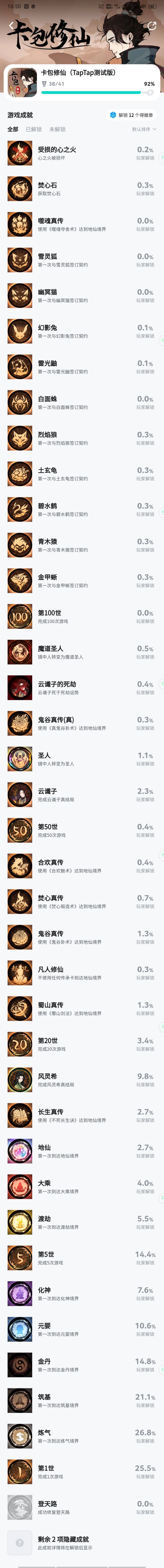This screenshot has height=1568, width=164.
Task: View the 第100世 achievement details
Action: pyautogui.click(x=82, y=617)
